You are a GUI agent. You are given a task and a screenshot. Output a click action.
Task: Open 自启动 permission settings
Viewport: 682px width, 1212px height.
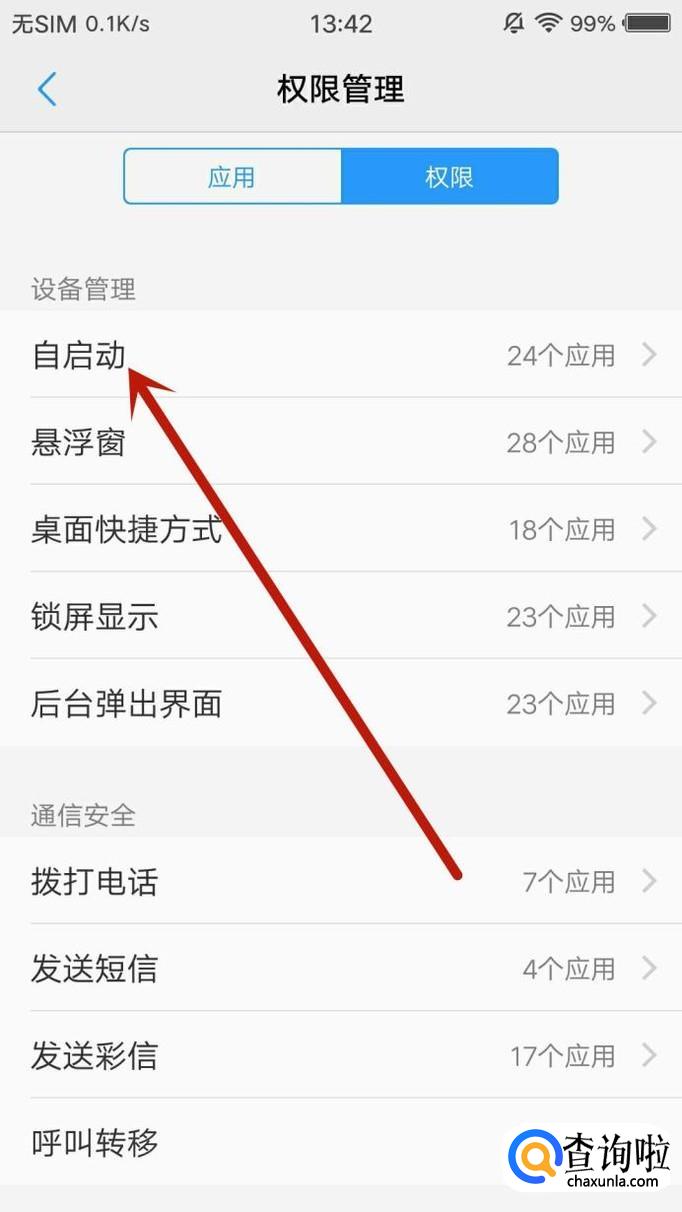[340, 354]
